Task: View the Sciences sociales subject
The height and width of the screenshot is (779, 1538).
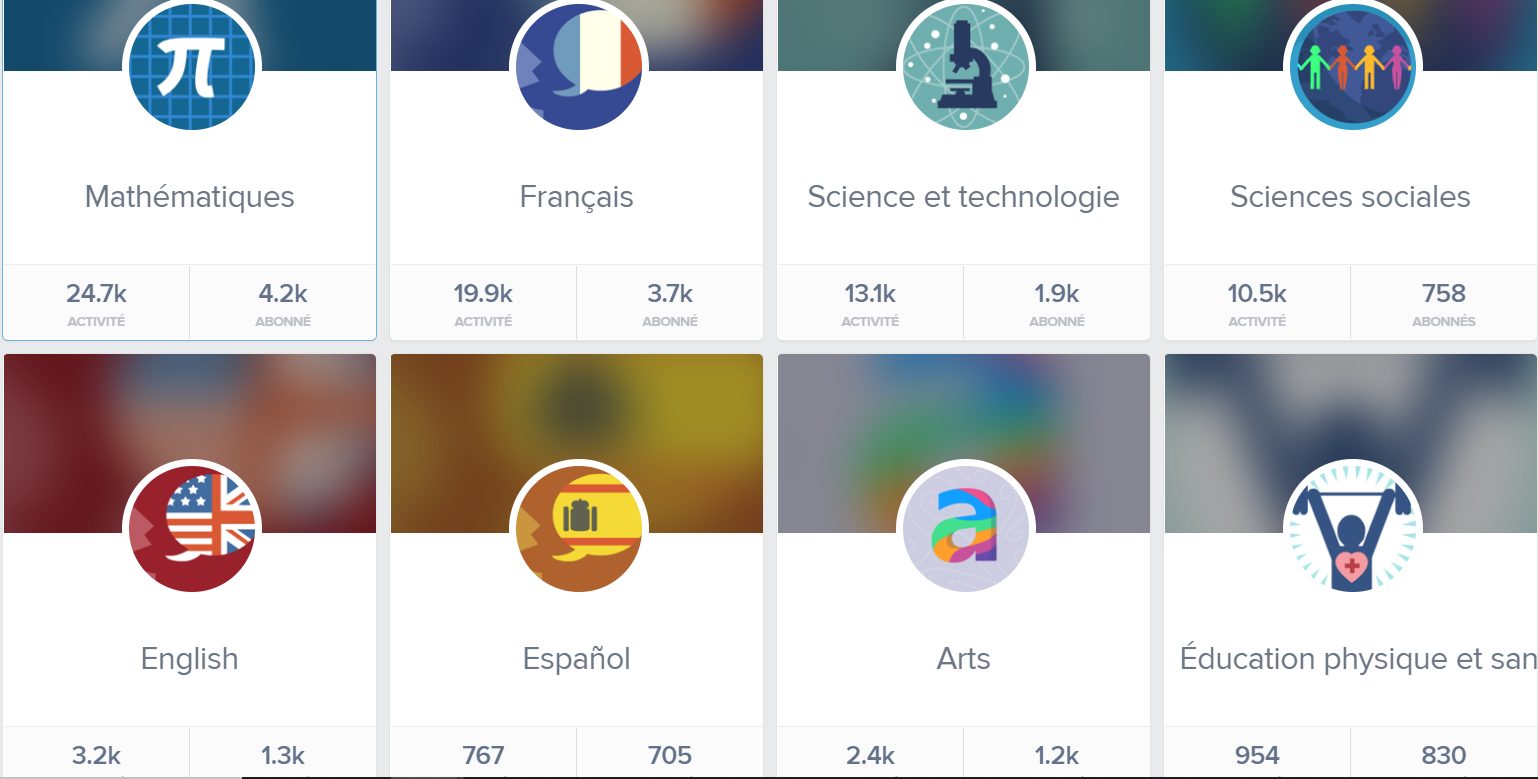Action: point(1350,196)
